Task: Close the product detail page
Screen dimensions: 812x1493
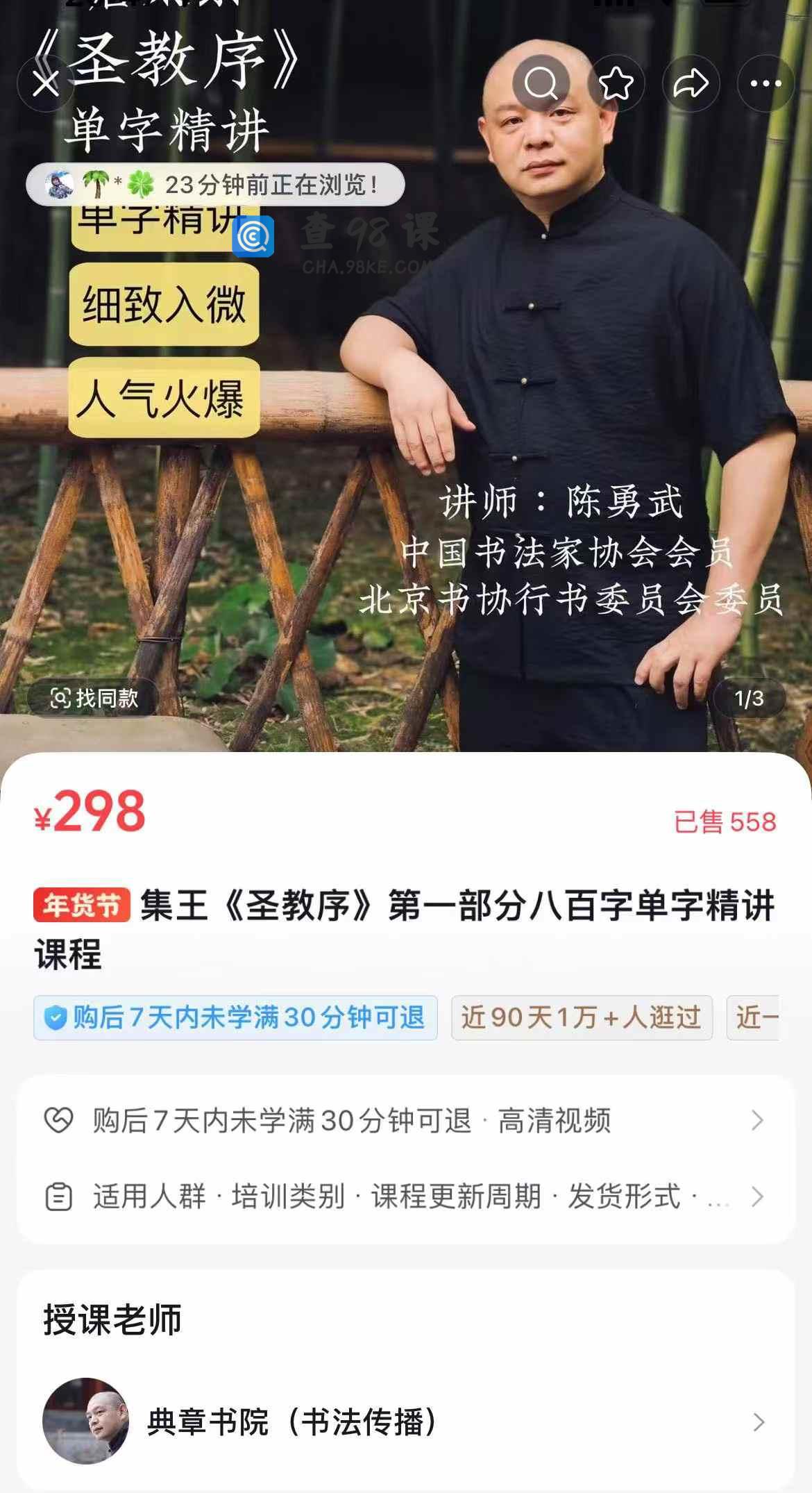Action: click(46, 84)
